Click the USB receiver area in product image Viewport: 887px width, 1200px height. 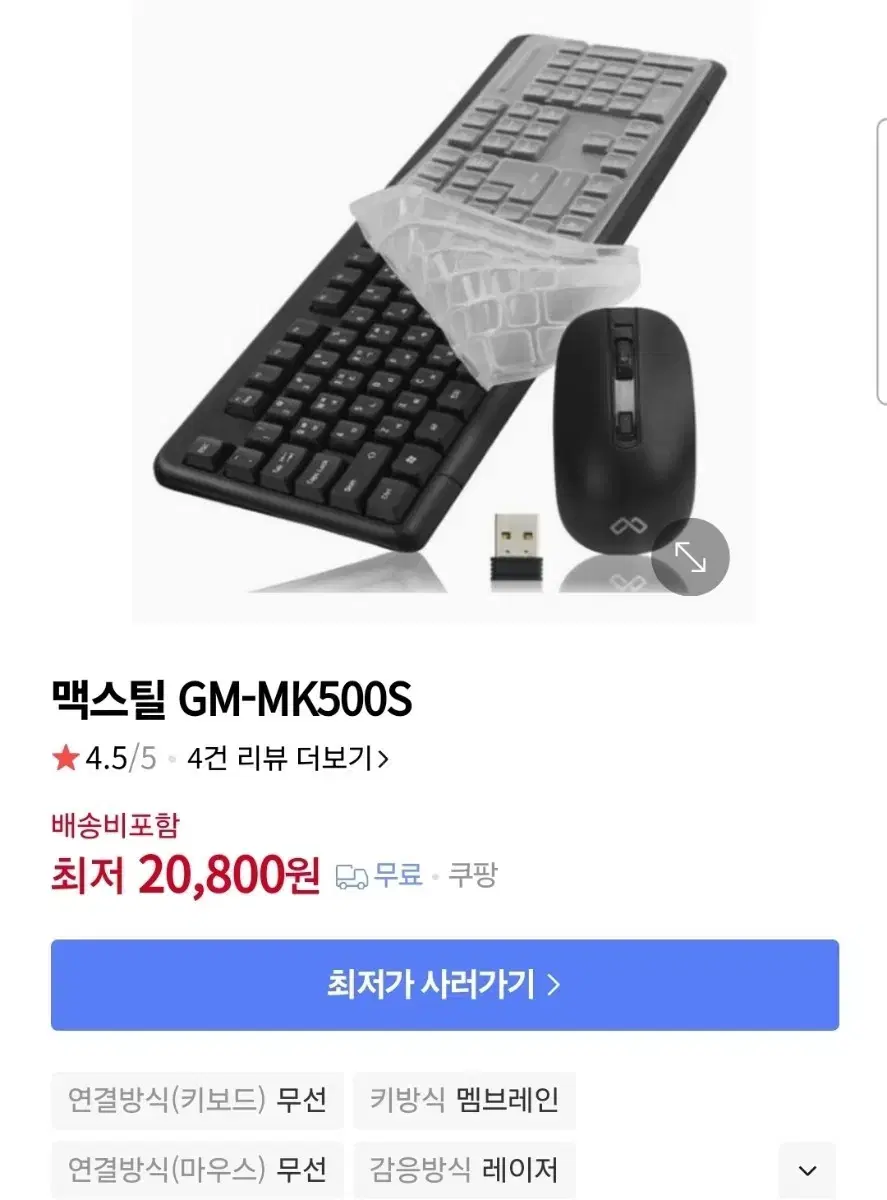pyautogui.click(x=518, y=545)
